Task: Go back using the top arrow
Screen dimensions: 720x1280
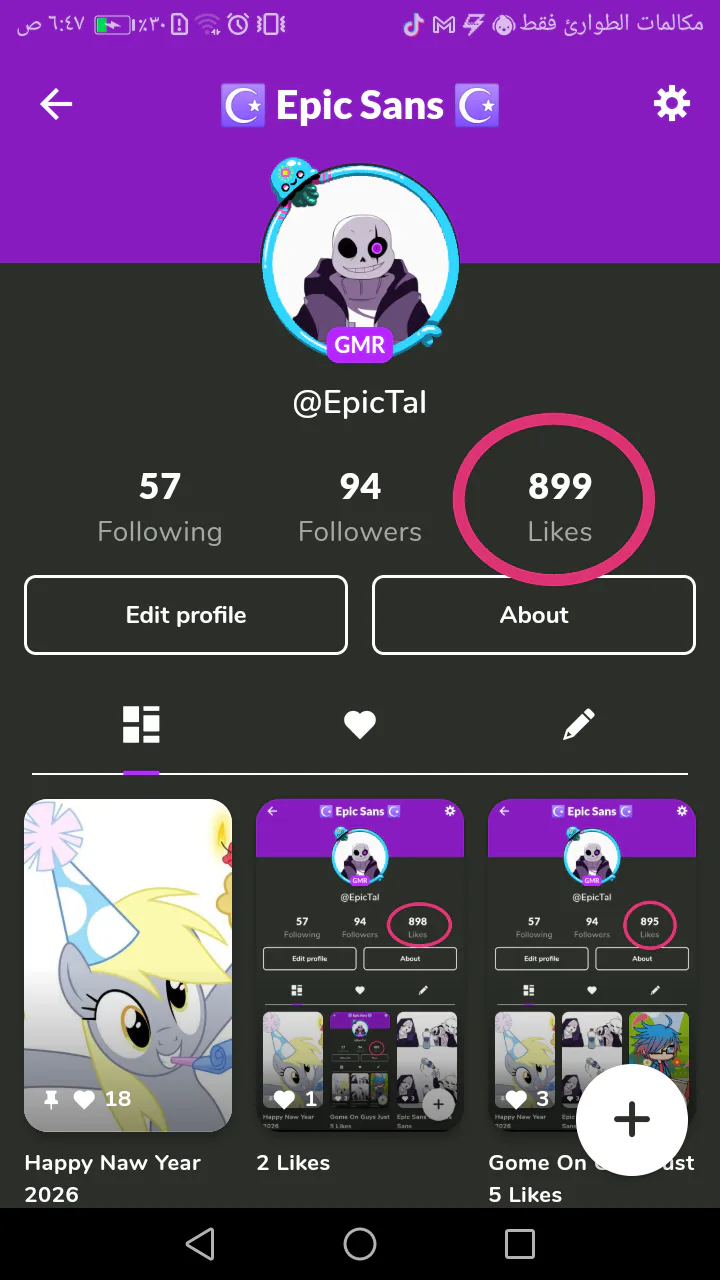Action: [x=56, y=104]
